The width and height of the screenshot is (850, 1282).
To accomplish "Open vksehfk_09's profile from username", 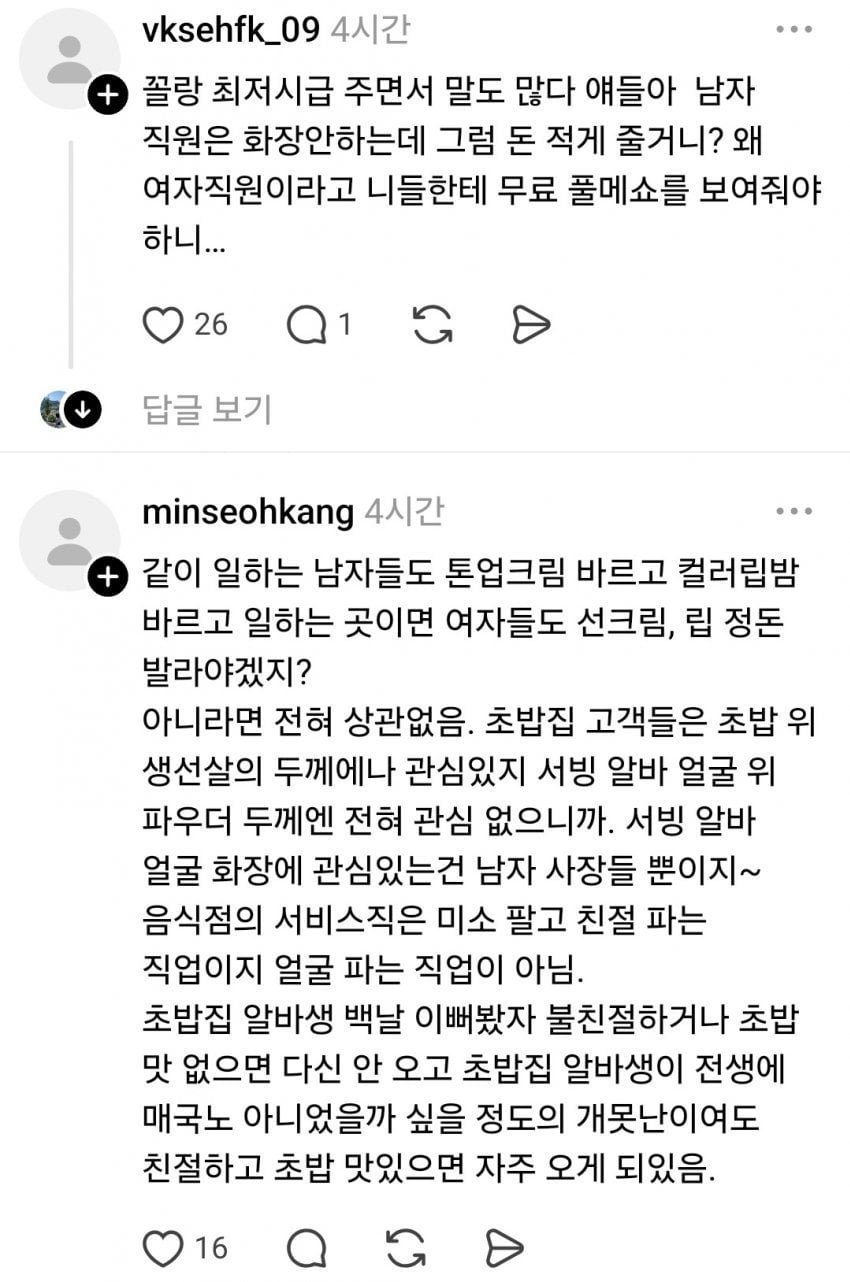I will [231, 31].
